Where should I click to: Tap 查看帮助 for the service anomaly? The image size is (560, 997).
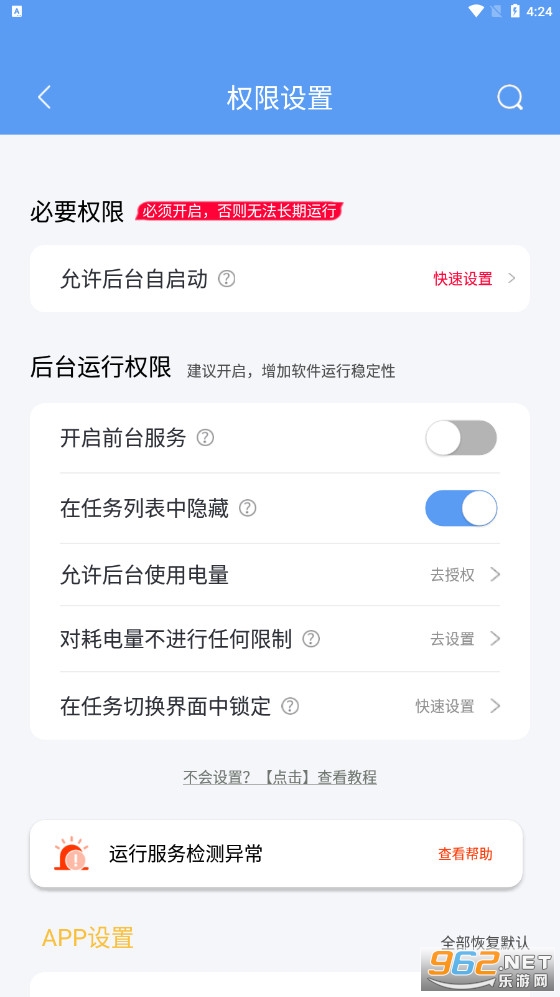click(x=465, y=854)
